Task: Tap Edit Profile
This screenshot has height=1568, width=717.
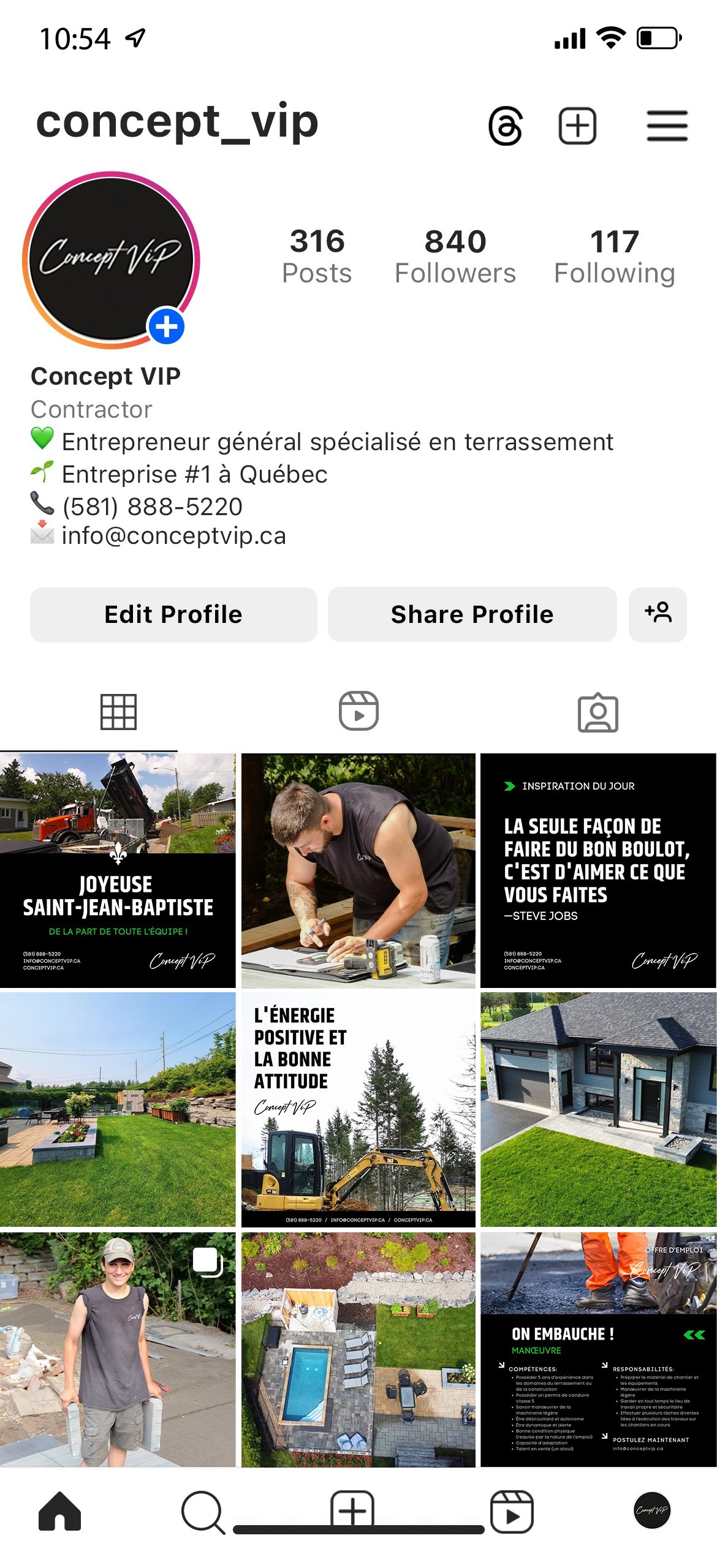Action: (x=173, y=614)
